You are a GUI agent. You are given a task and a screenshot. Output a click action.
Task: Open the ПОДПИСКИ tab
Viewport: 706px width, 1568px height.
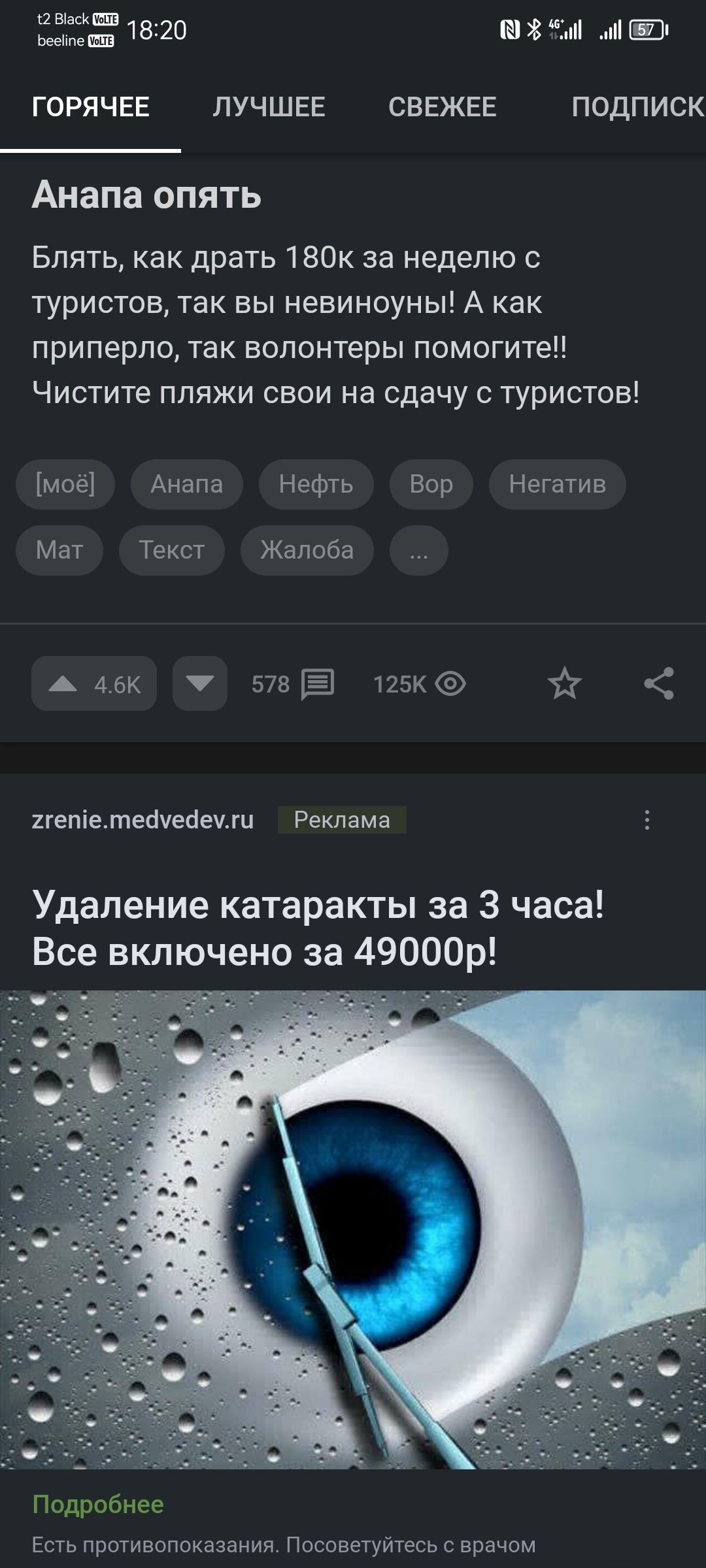tap(637, 107)
